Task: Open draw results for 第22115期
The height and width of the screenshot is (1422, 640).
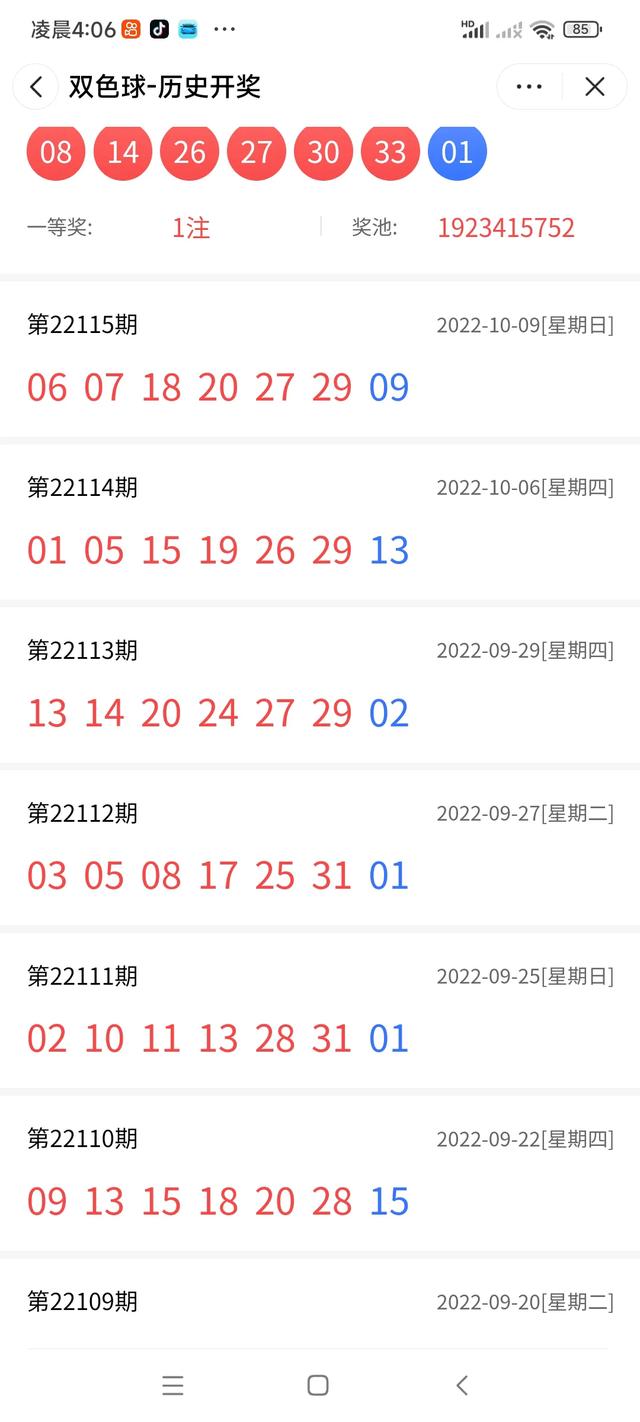Action: [x=320, y=359]
